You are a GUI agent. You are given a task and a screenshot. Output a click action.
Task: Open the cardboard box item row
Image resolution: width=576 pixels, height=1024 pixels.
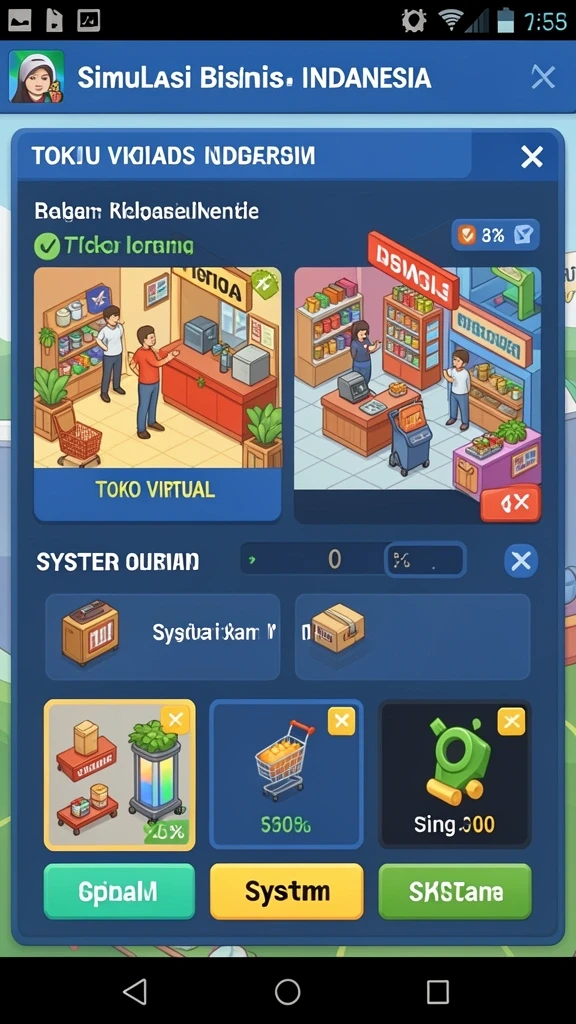pos(413,637)
